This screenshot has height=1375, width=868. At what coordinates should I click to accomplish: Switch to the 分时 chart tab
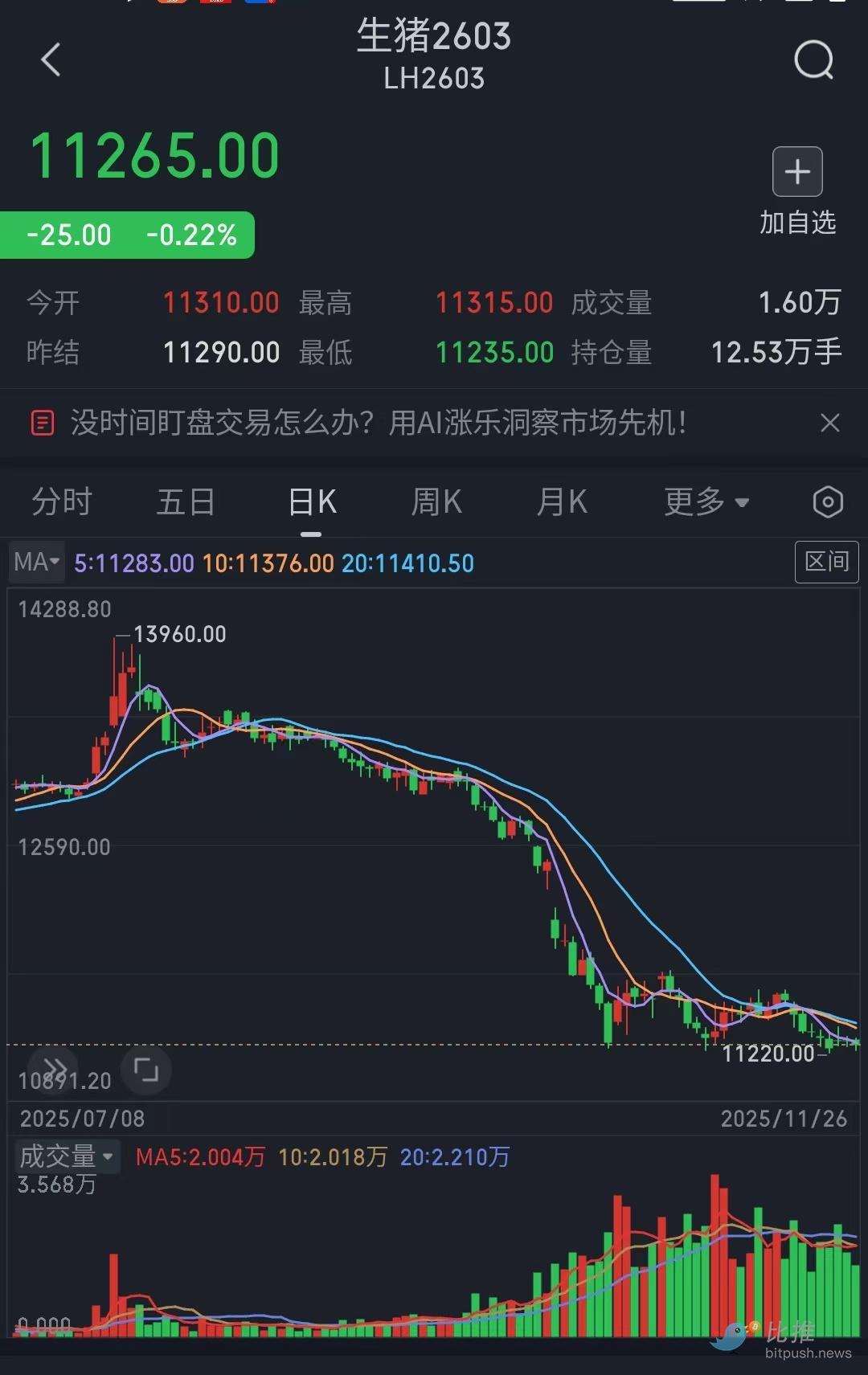click(x=62, y=502)
